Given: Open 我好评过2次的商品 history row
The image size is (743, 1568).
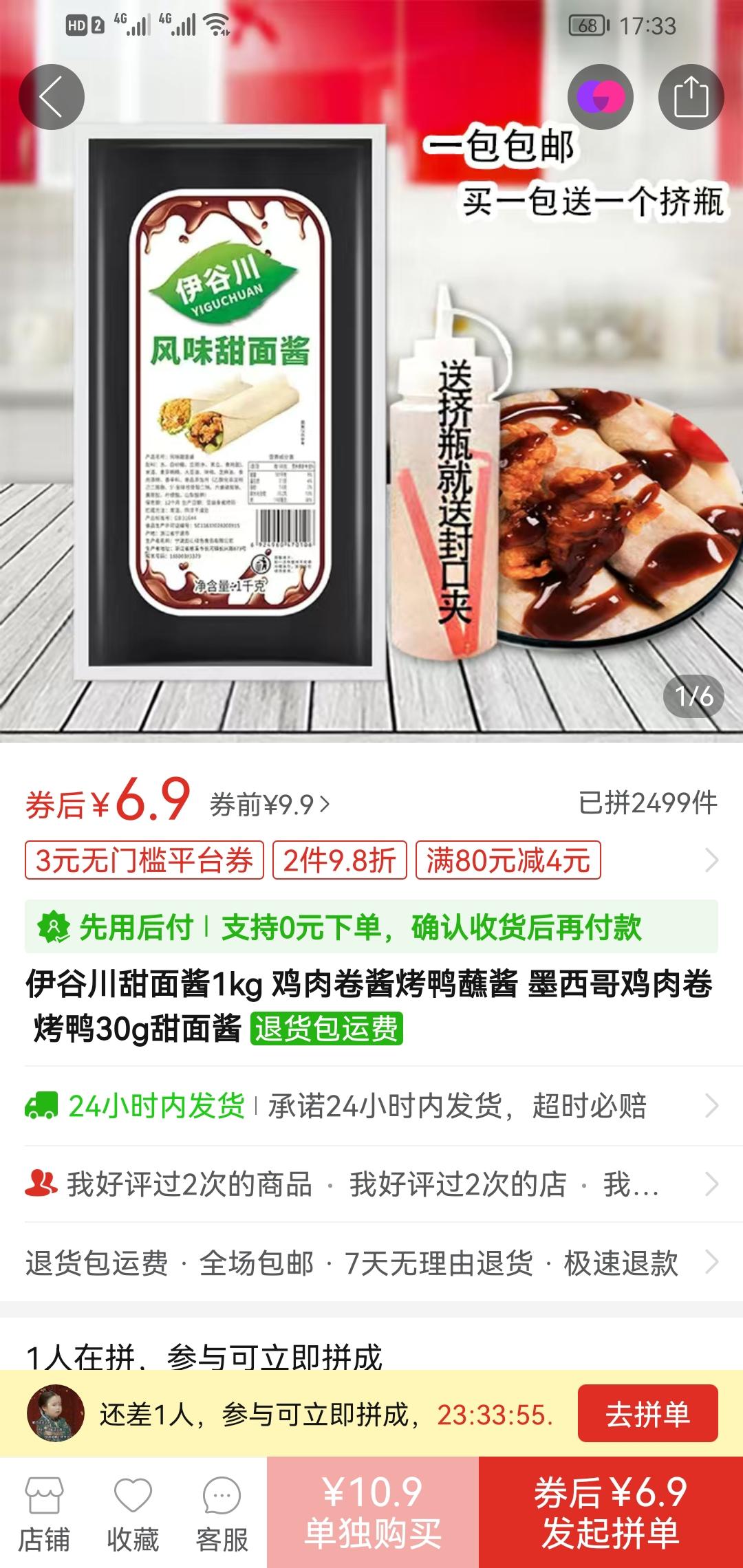Looking at the screenshot, I should pyautogui.click(x=371, y=1184).
